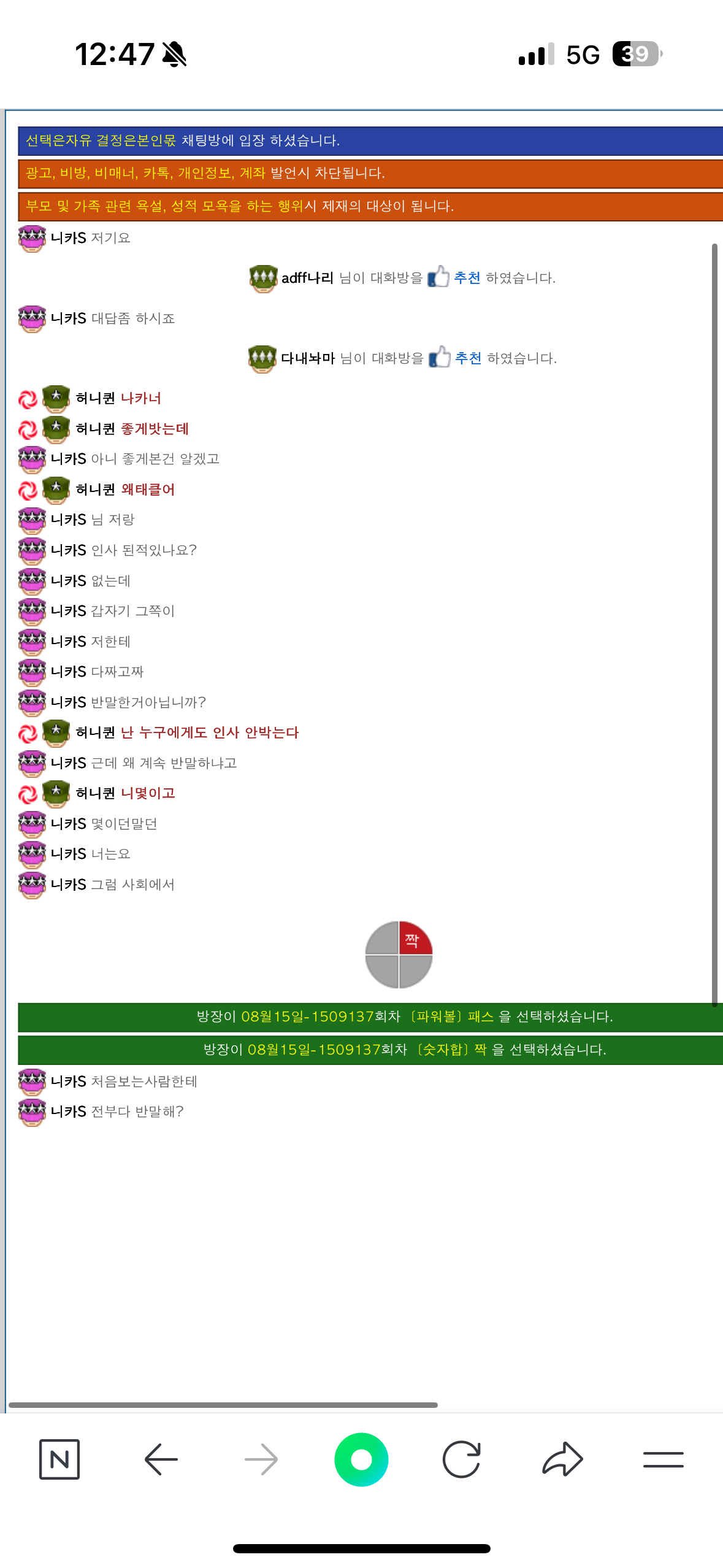Reload the current page

[461, 1459]
